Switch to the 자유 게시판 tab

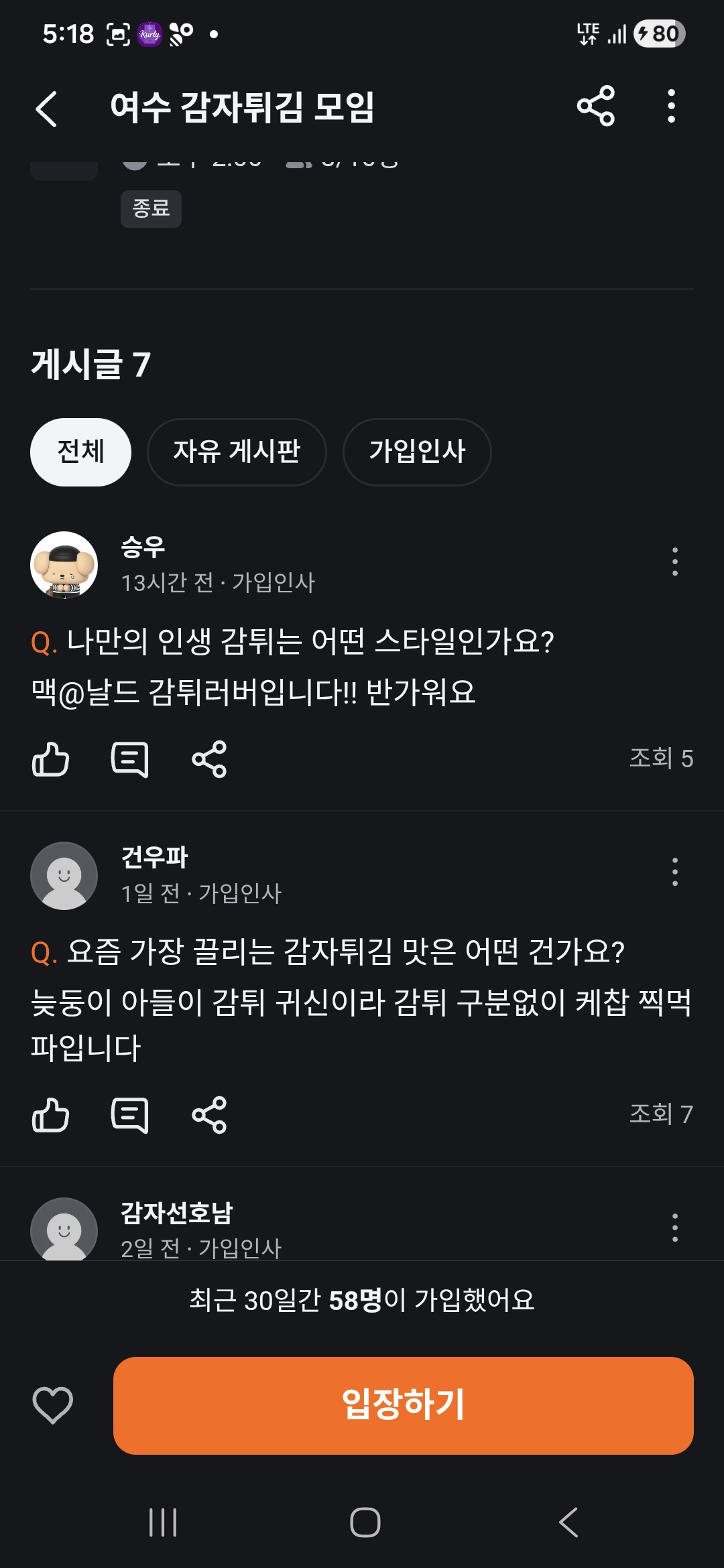237,452
